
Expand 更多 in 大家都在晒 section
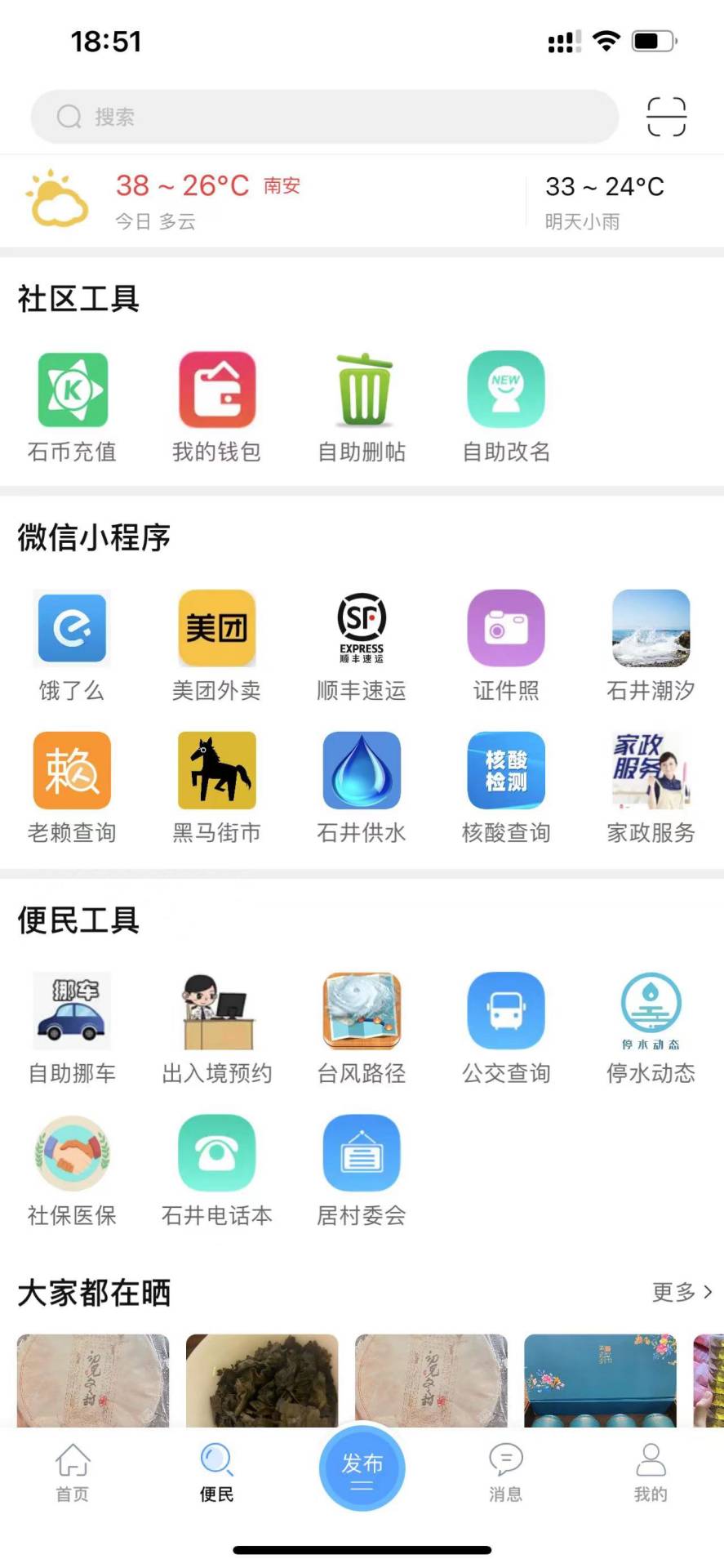pyautogui.click(x=682, y=1293)
